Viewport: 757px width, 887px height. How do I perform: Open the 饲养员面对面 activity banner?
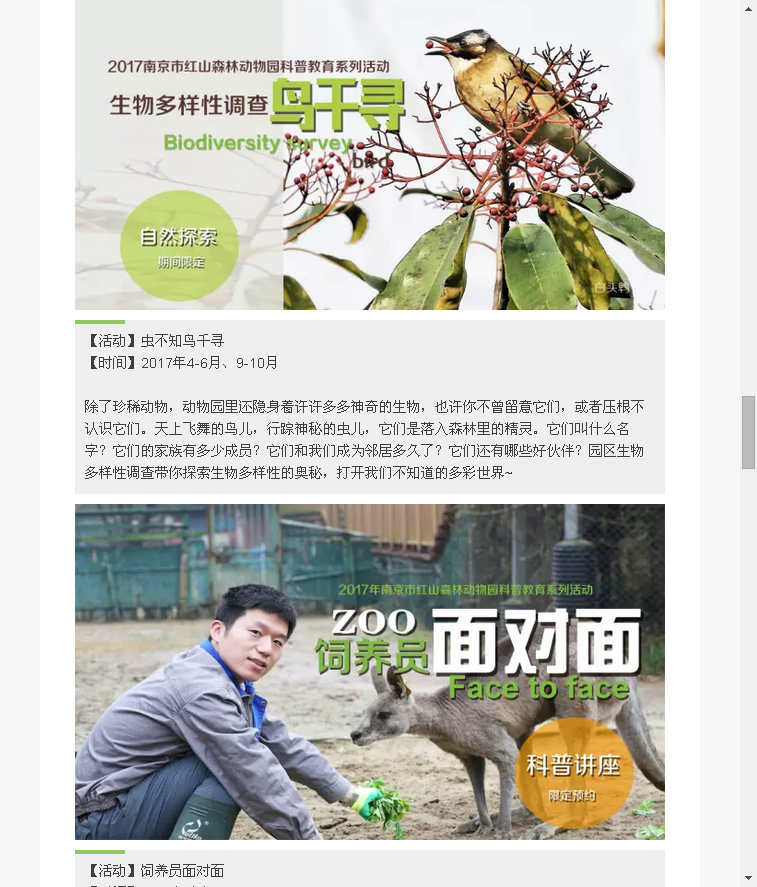[370, 671]
